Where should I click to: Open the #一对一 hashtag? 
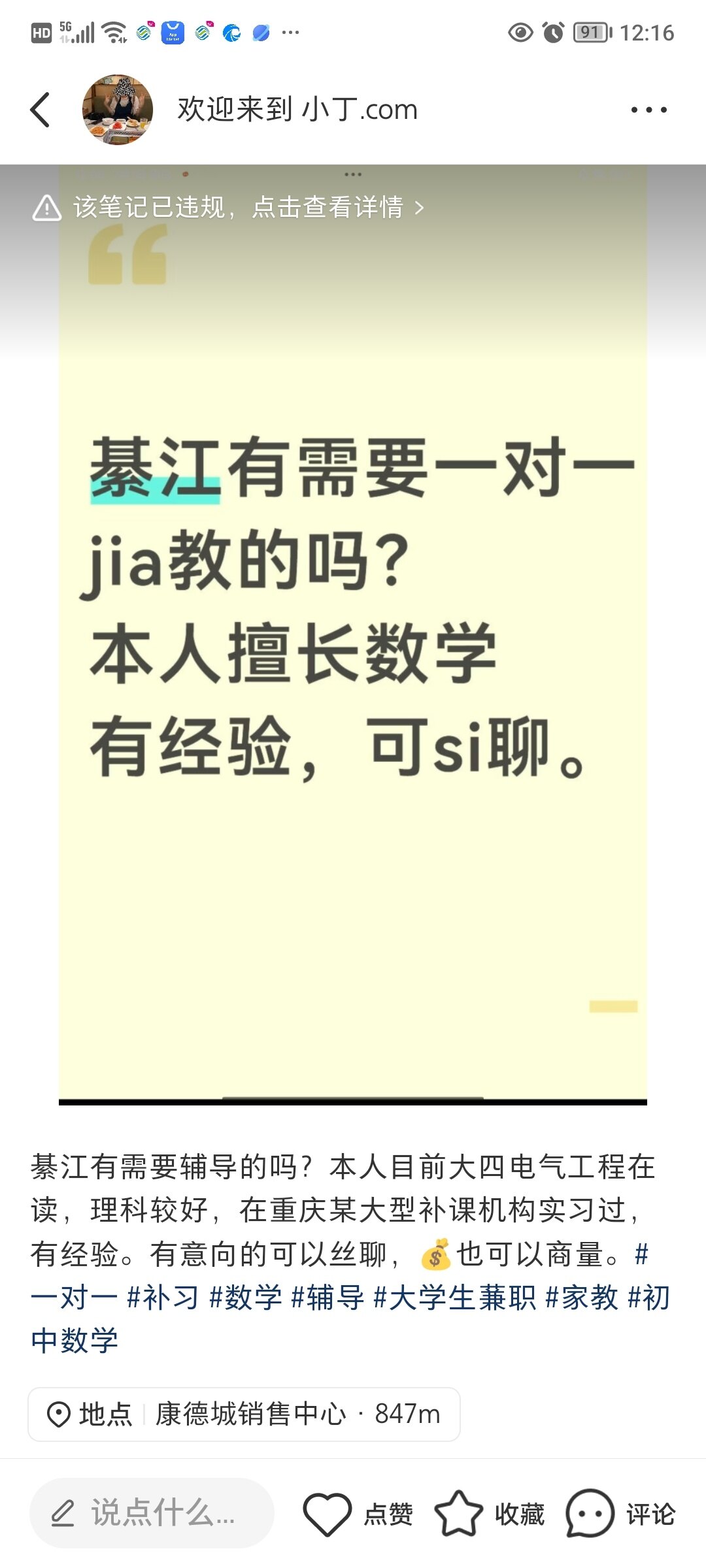[x=73, y=1298]
